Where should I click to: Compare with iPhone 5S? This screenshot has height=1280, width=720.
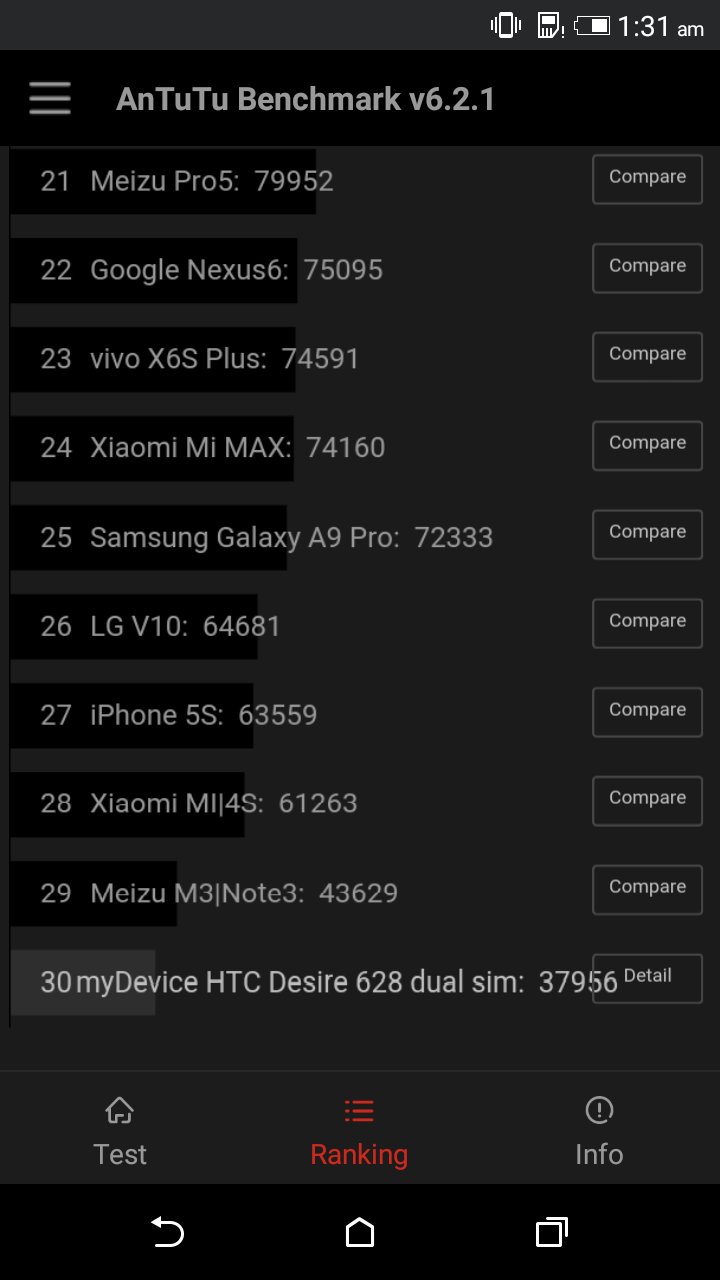(x=647, y=712)
